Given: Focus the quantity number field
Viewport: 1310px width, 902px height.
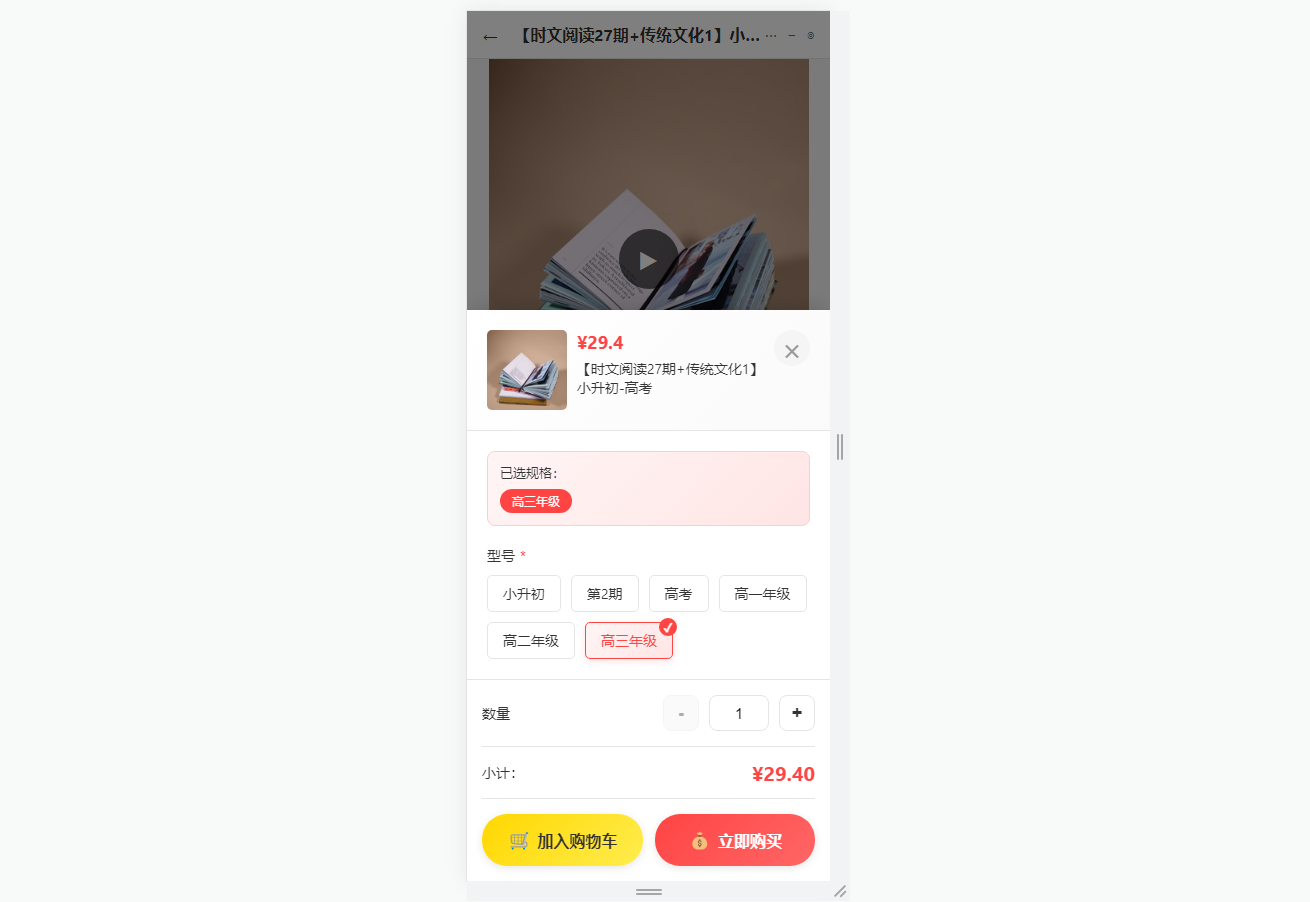Looking at the screenshot, I should (x=738, y=713).
